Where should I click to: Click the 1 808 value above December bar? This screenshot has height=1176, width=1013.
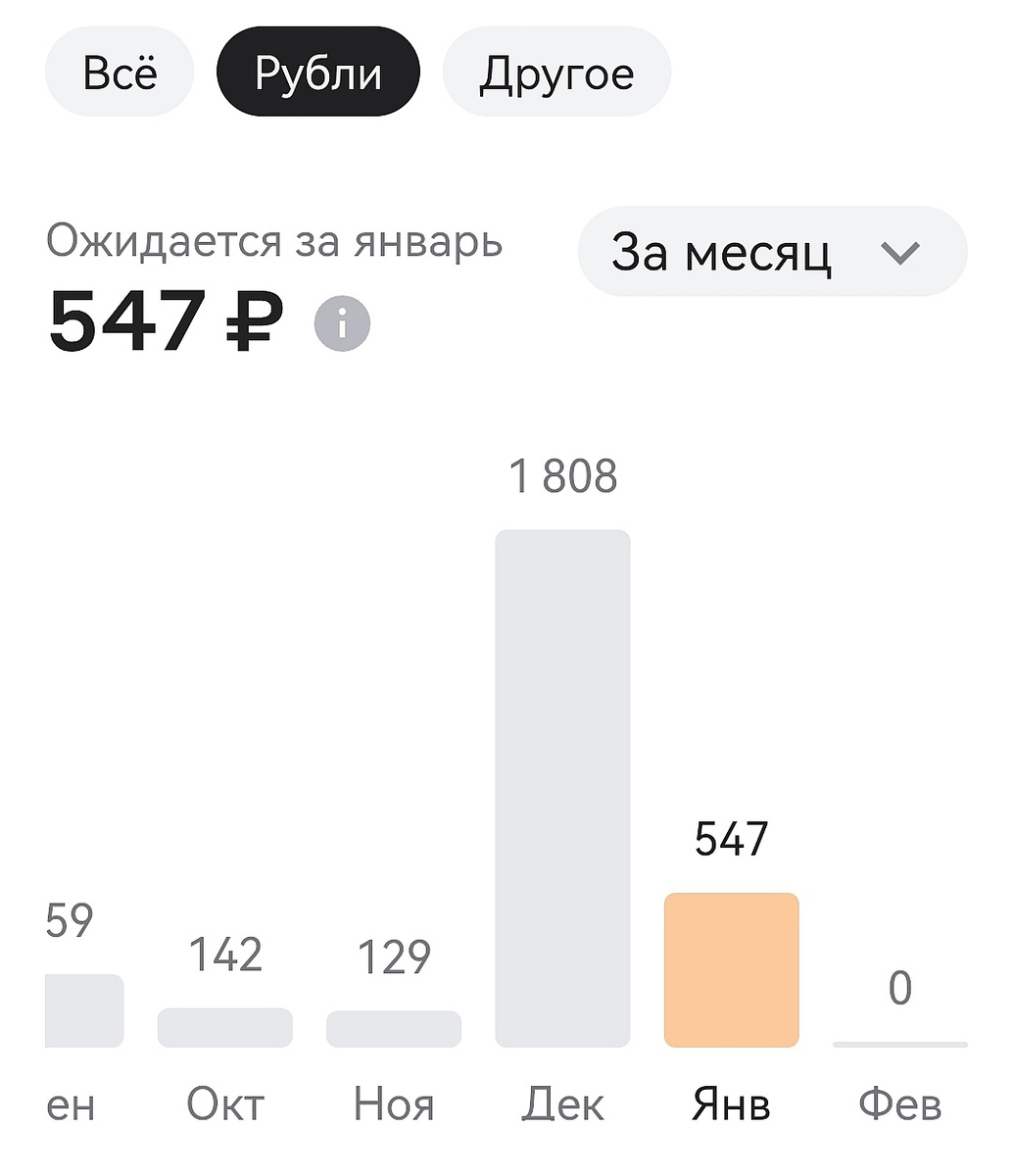pos(561,476)
